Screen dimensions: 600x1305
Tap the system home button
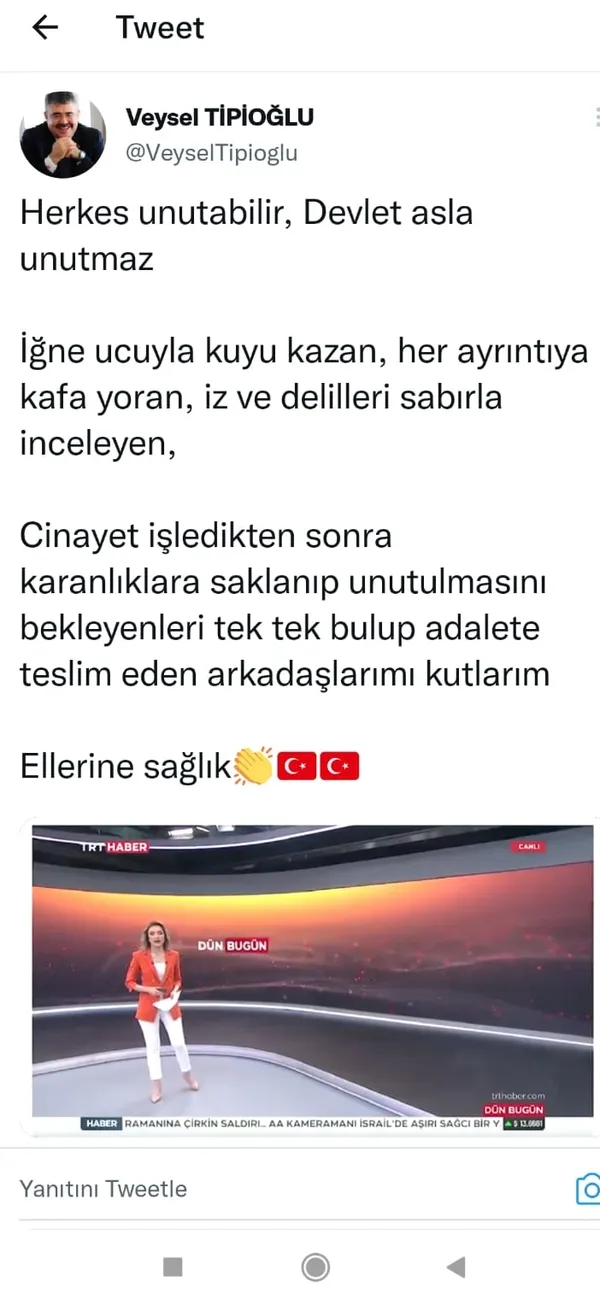pos(315,1267)
